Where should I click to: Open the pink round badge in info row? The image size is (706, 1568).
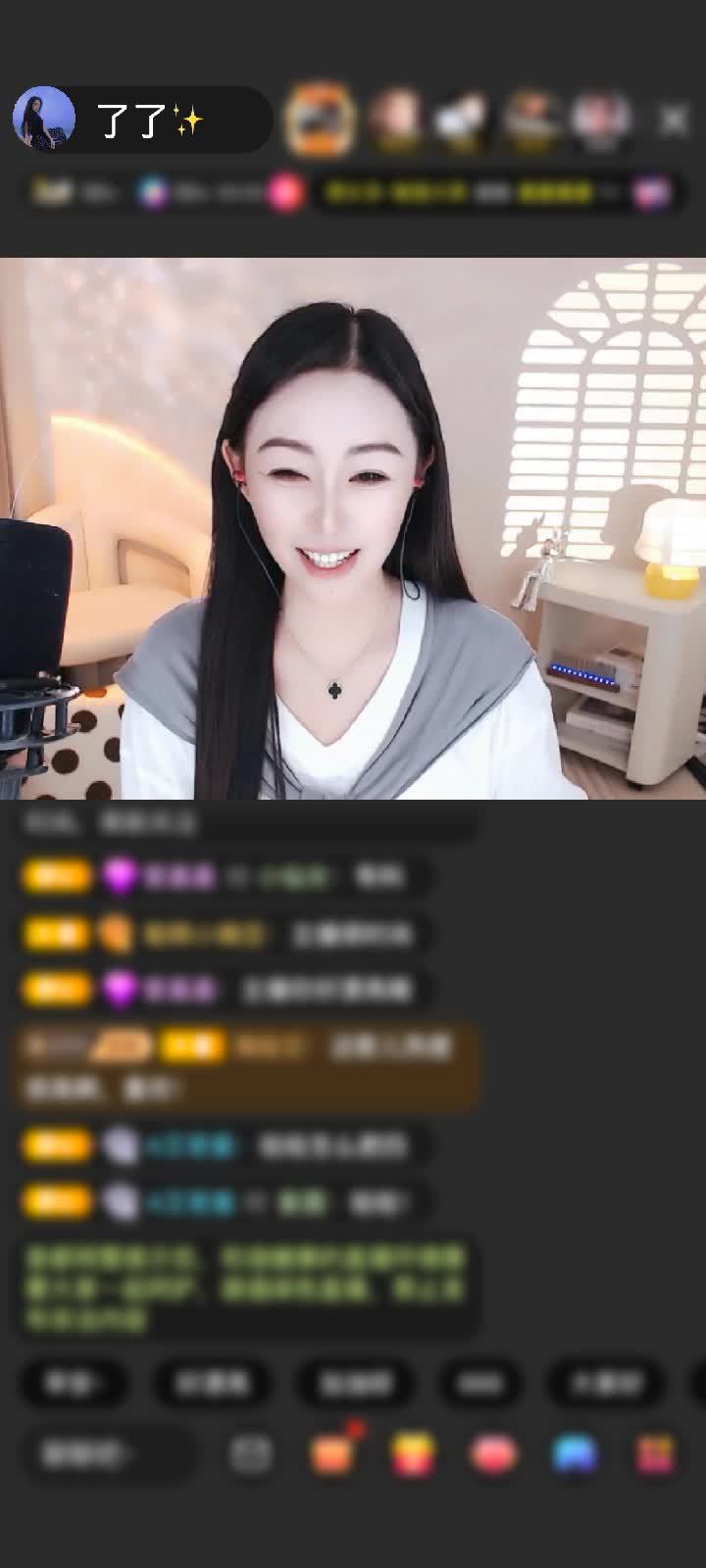pyautogui.click(x=286, y=193)
